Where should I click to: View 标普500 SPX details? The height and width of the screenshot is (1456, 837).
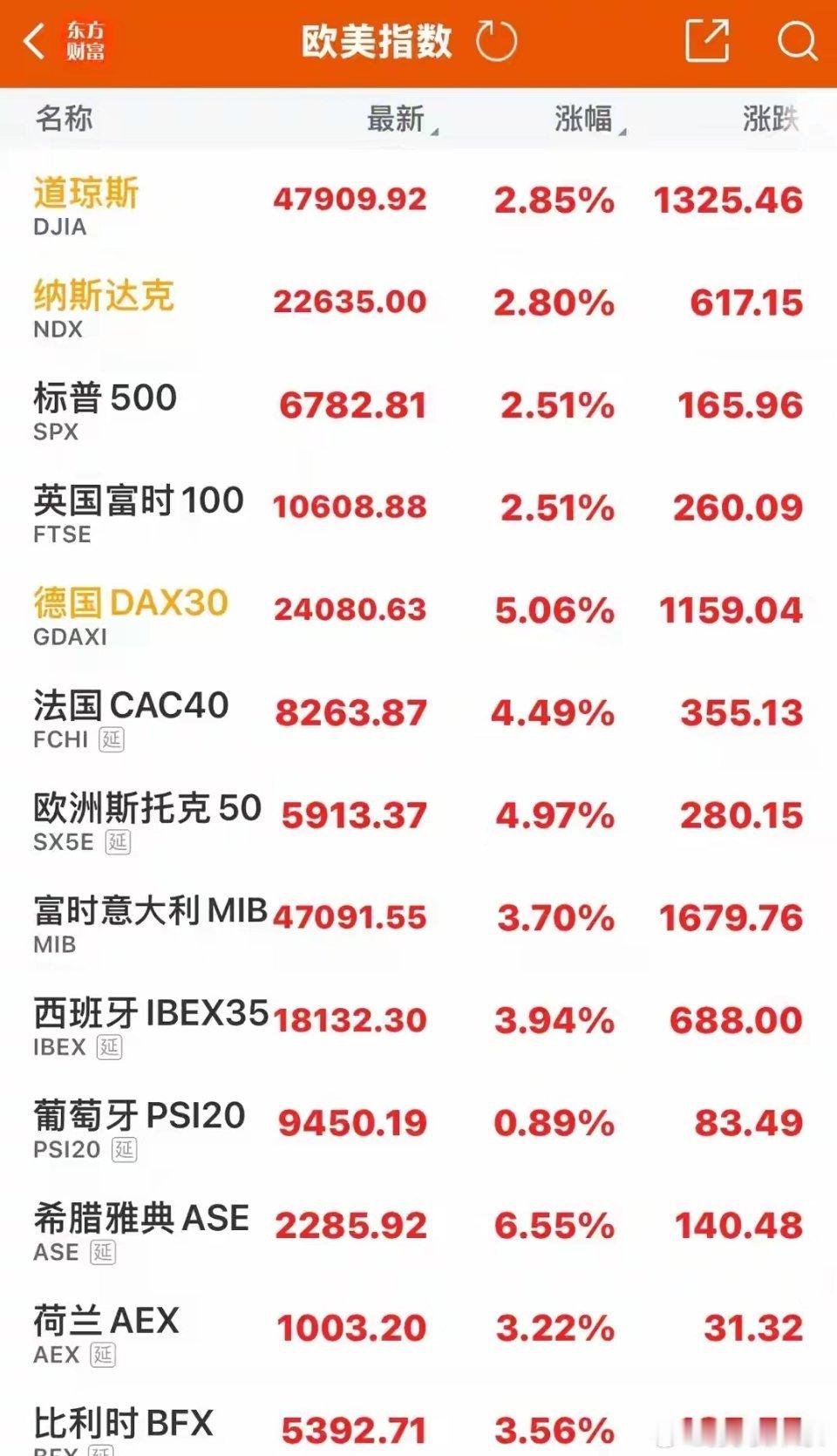418,407
